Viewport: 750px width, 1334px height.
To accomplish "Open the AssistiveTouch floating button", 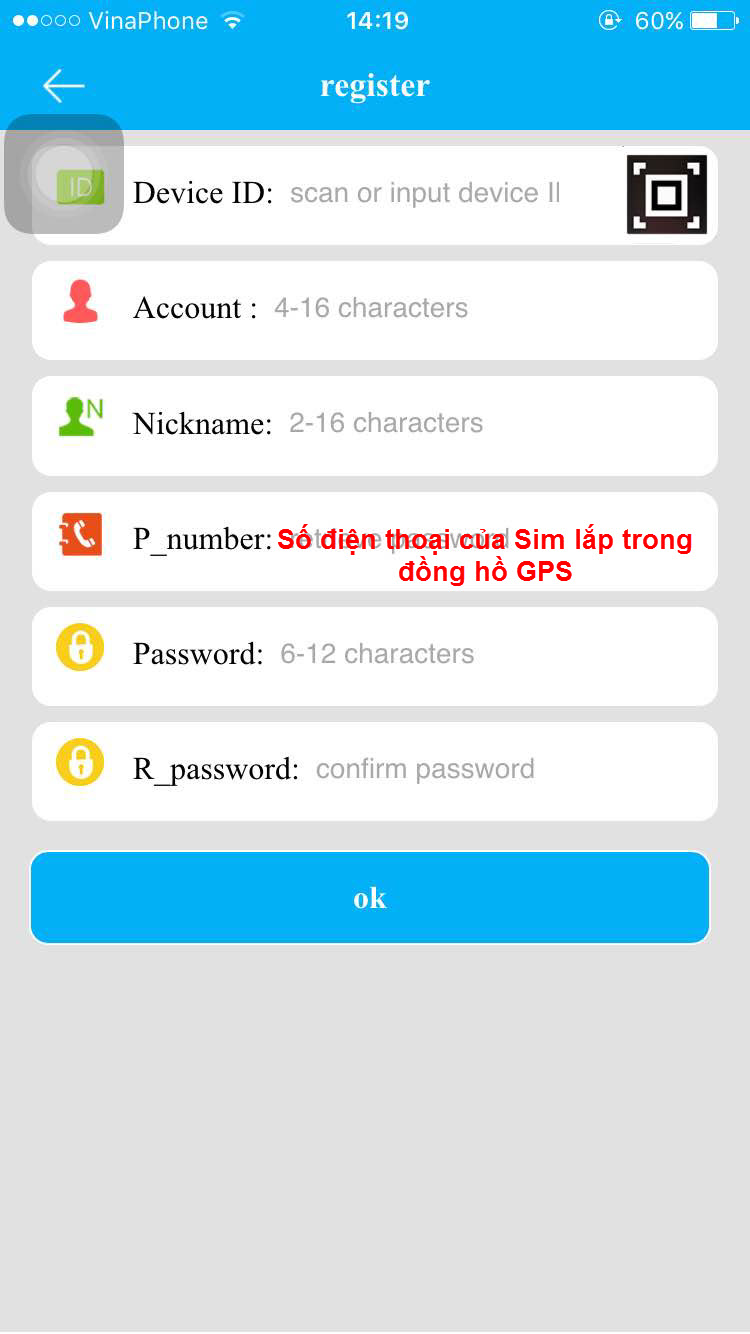I will (64, 174).
